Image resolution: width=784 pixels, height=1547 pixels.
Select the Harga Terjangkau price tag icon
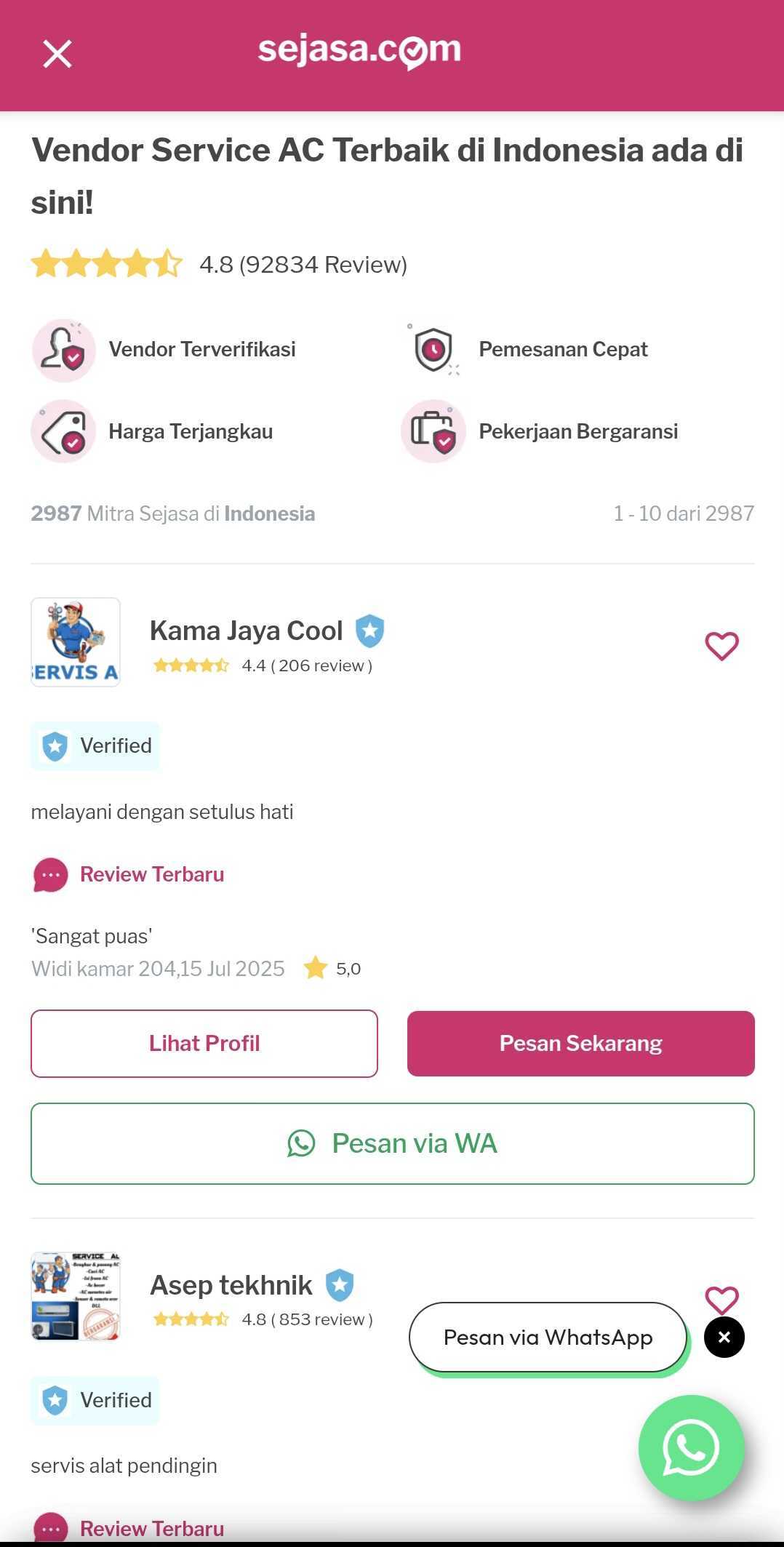(x=64, y=431)
